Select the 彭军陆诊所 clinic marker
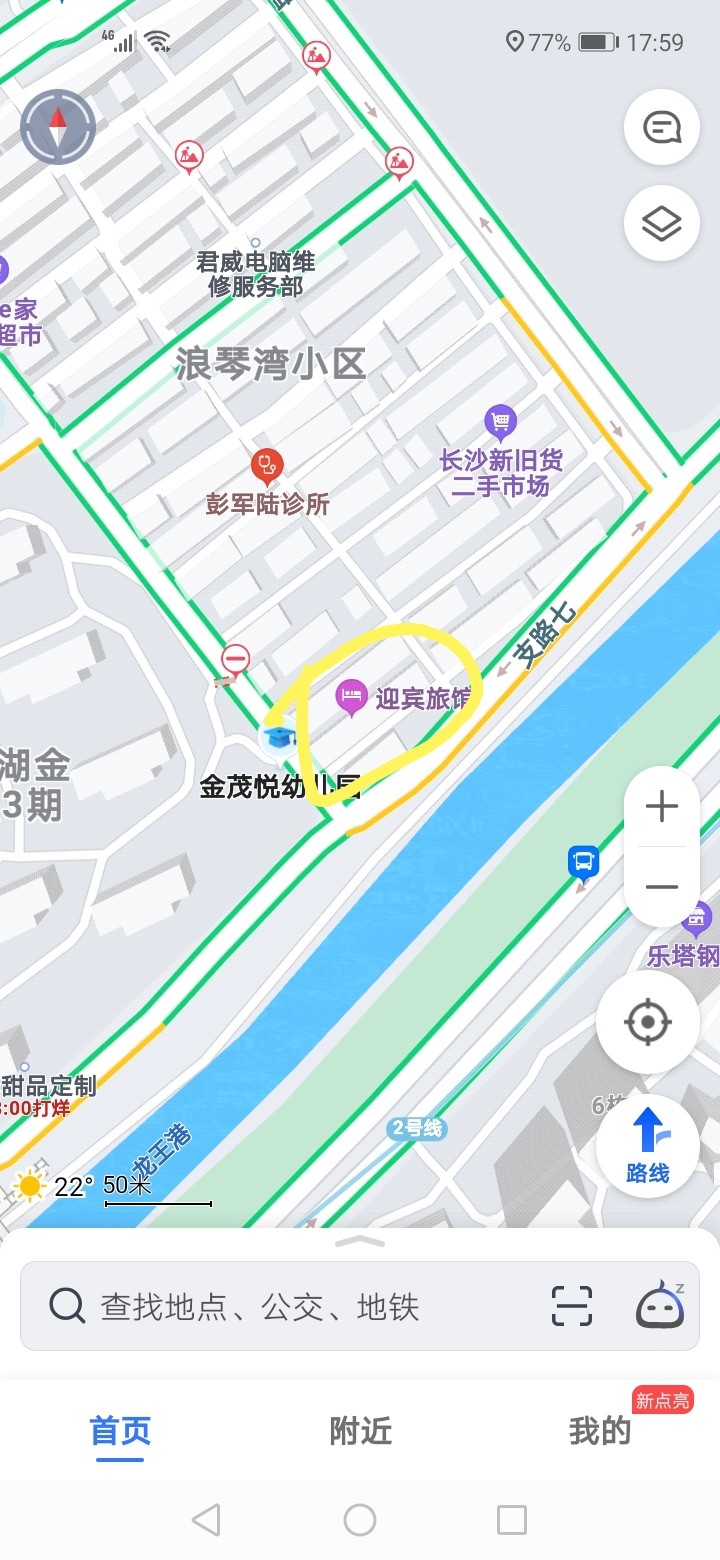The image size is (720, 1560). pos(266,465)
